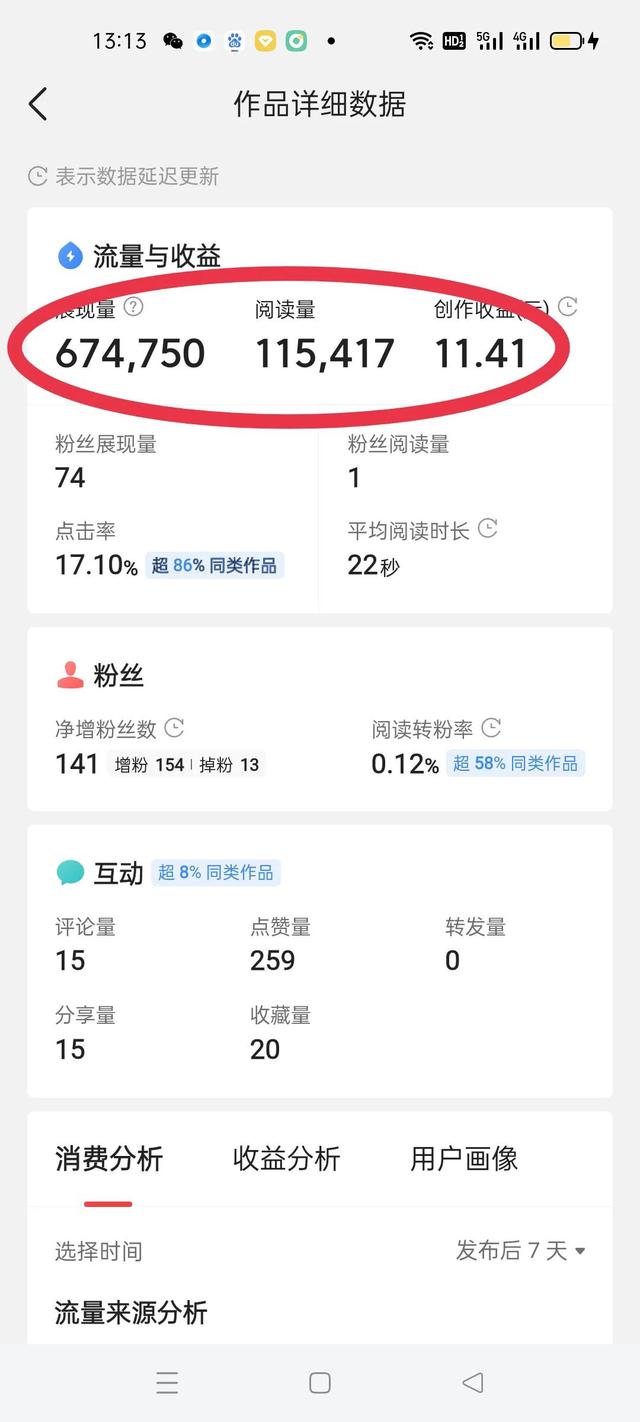Go back using the top-left arrow
640x1422 pixels.
tap(38, 104)
